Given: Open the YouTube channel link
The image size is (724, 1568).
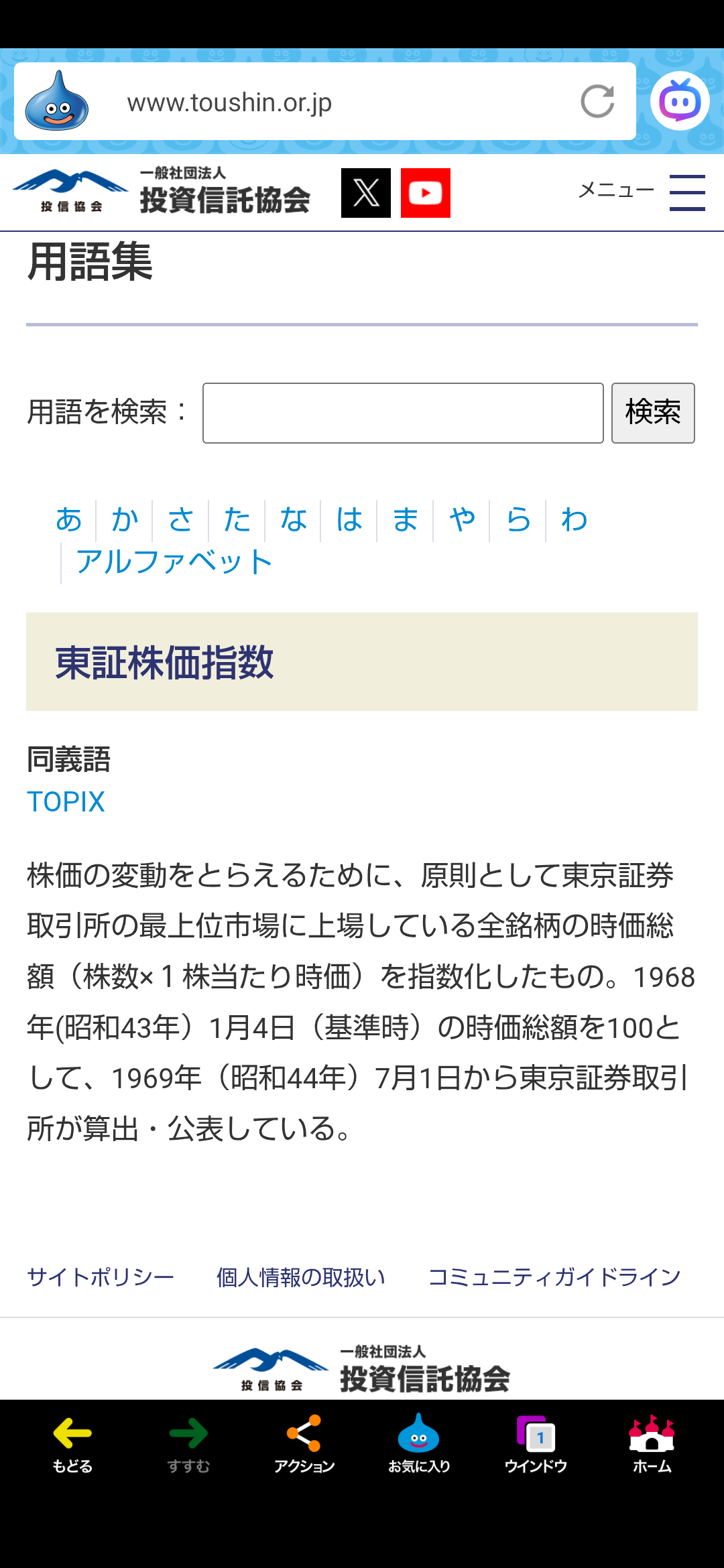Looking at the screenshot, I should click(425, 193).
